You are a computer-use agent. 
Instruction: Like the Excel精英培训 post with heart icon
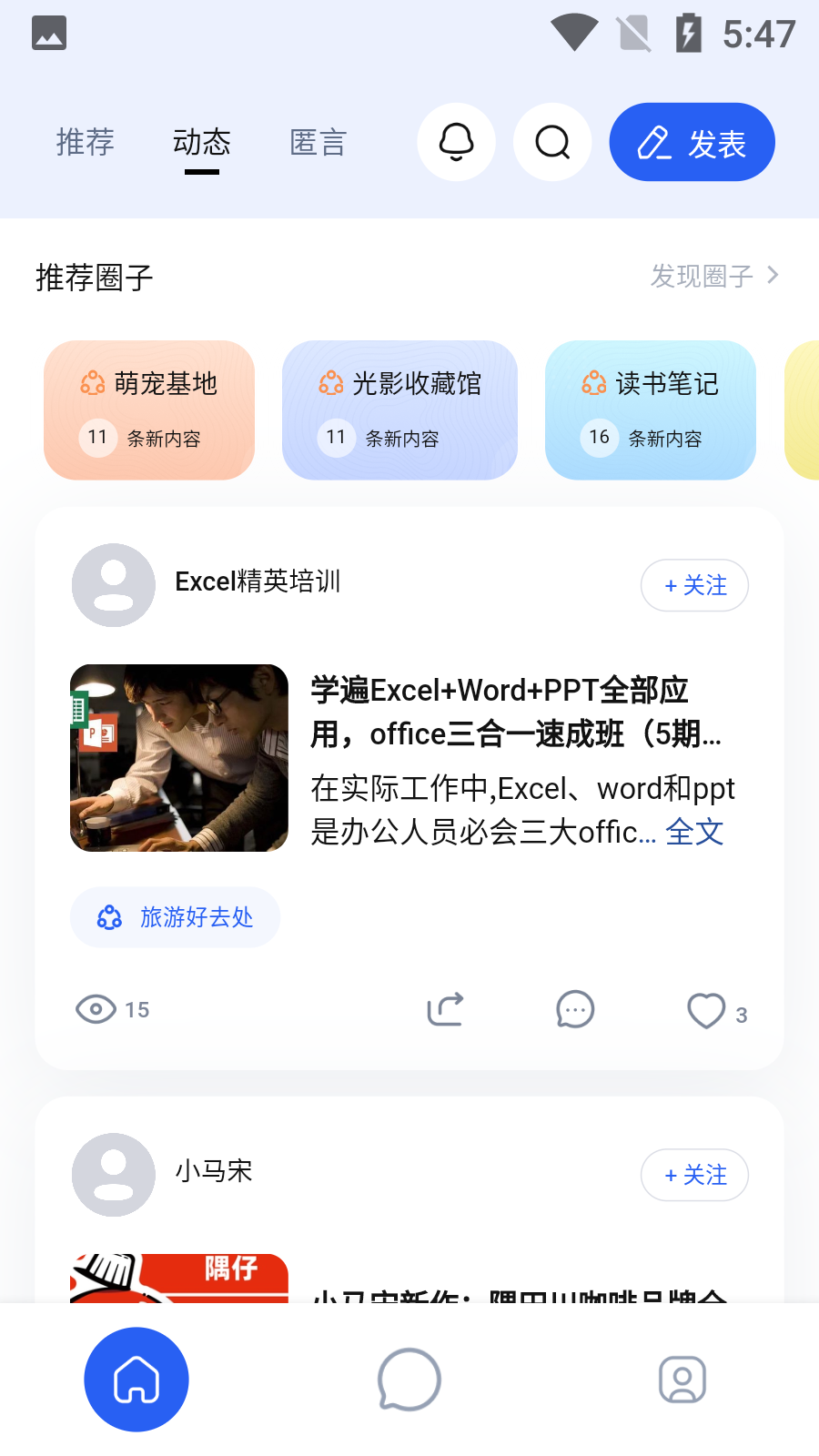[x=706, y=1009]
